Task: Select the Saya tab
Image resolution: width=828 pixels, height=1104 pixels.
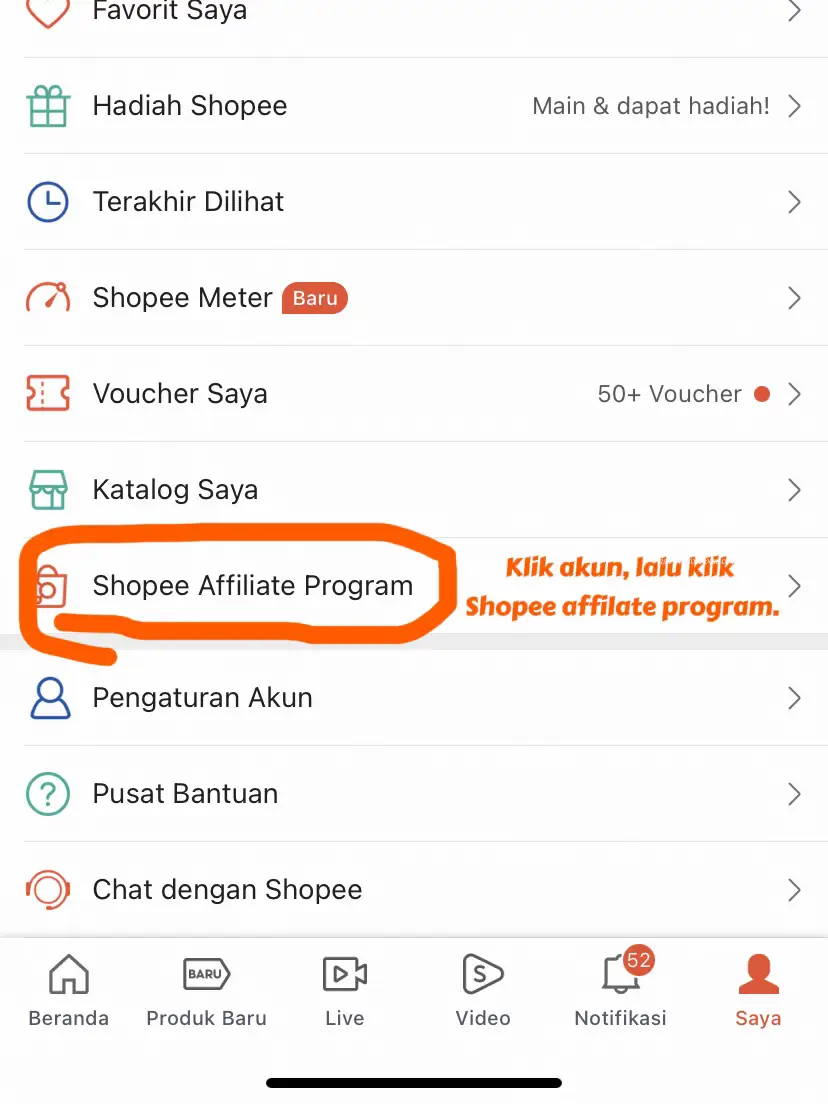Action: (758, 992)
